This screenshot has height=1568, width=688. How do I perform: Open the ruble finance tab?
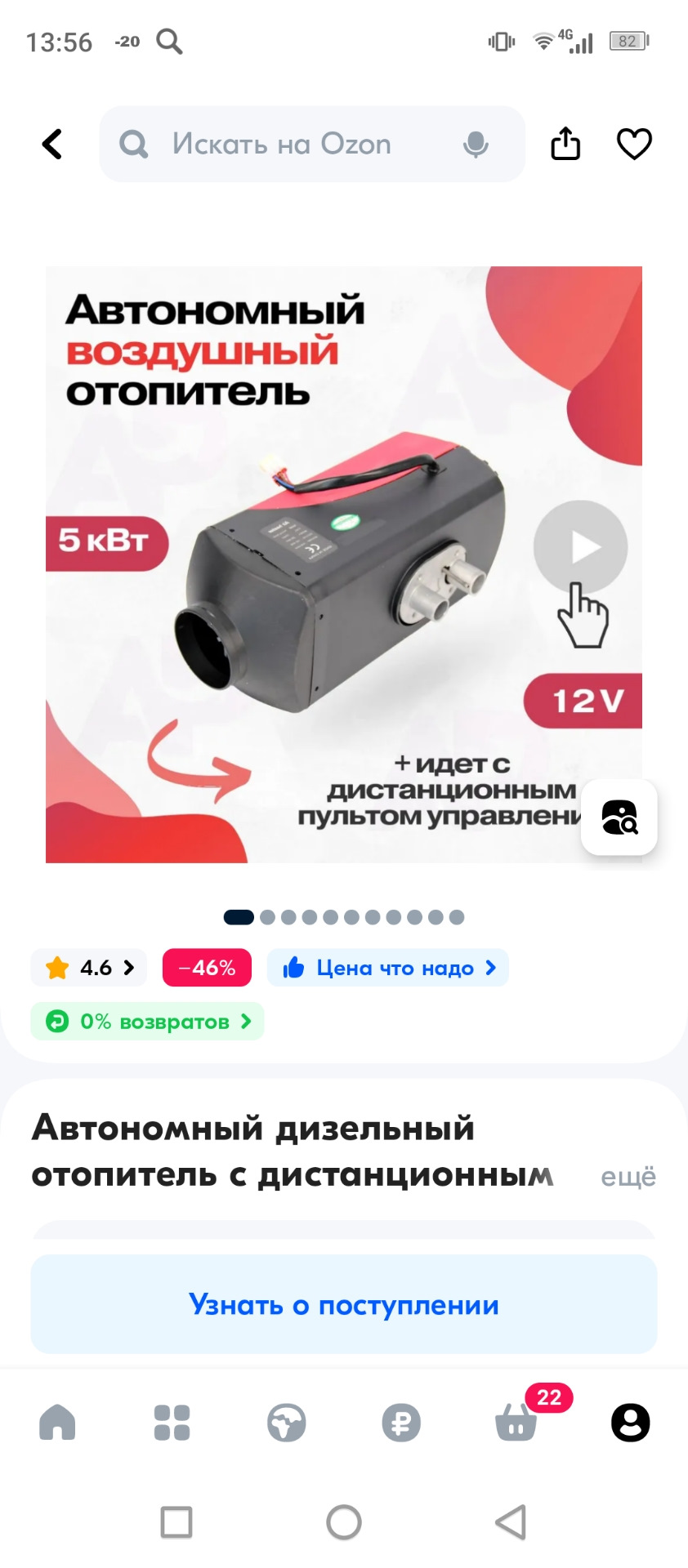(x=401, y=1423)
